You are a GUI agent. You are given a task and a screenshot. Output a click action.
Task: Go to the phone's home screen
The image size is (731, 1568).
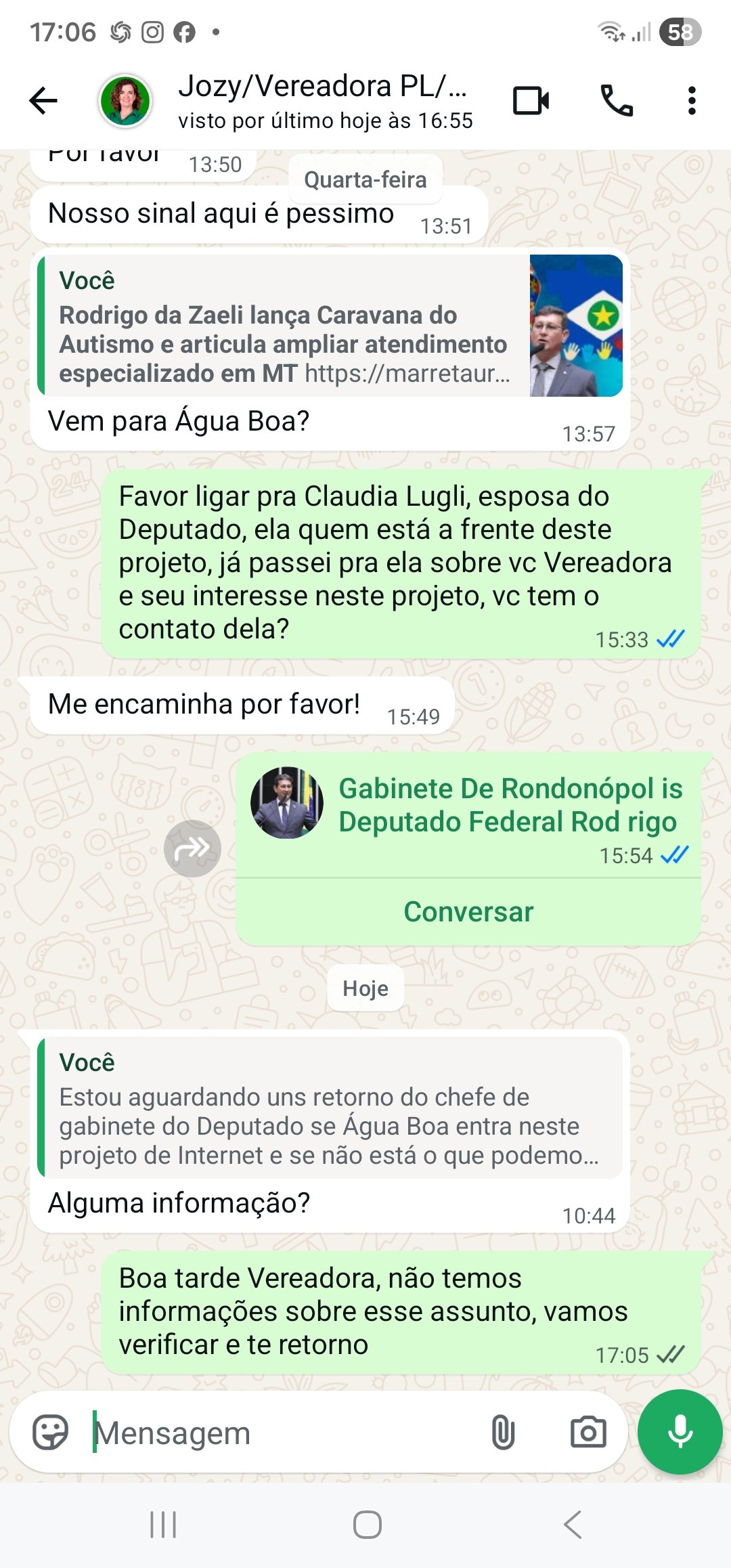click(367, 1525)
